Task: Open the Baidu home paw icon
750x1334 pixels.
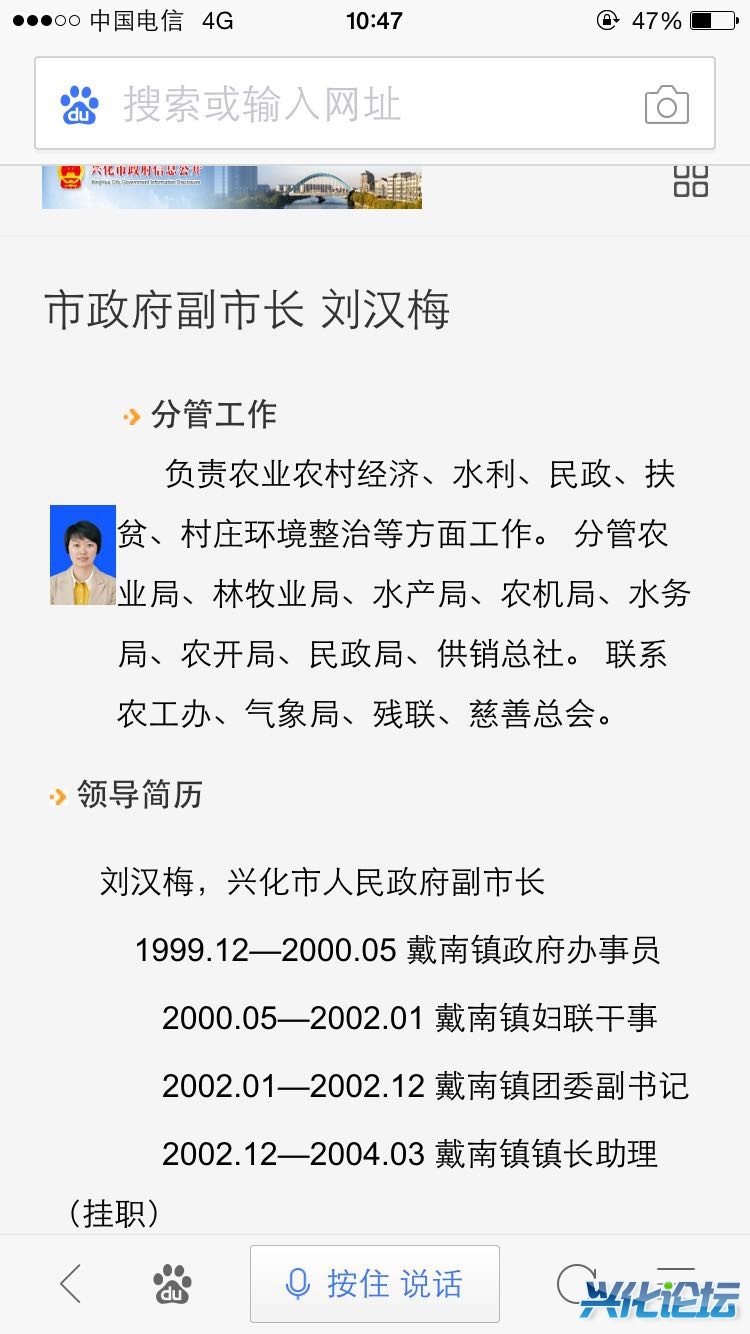Action: click(x=172, y=1283)
